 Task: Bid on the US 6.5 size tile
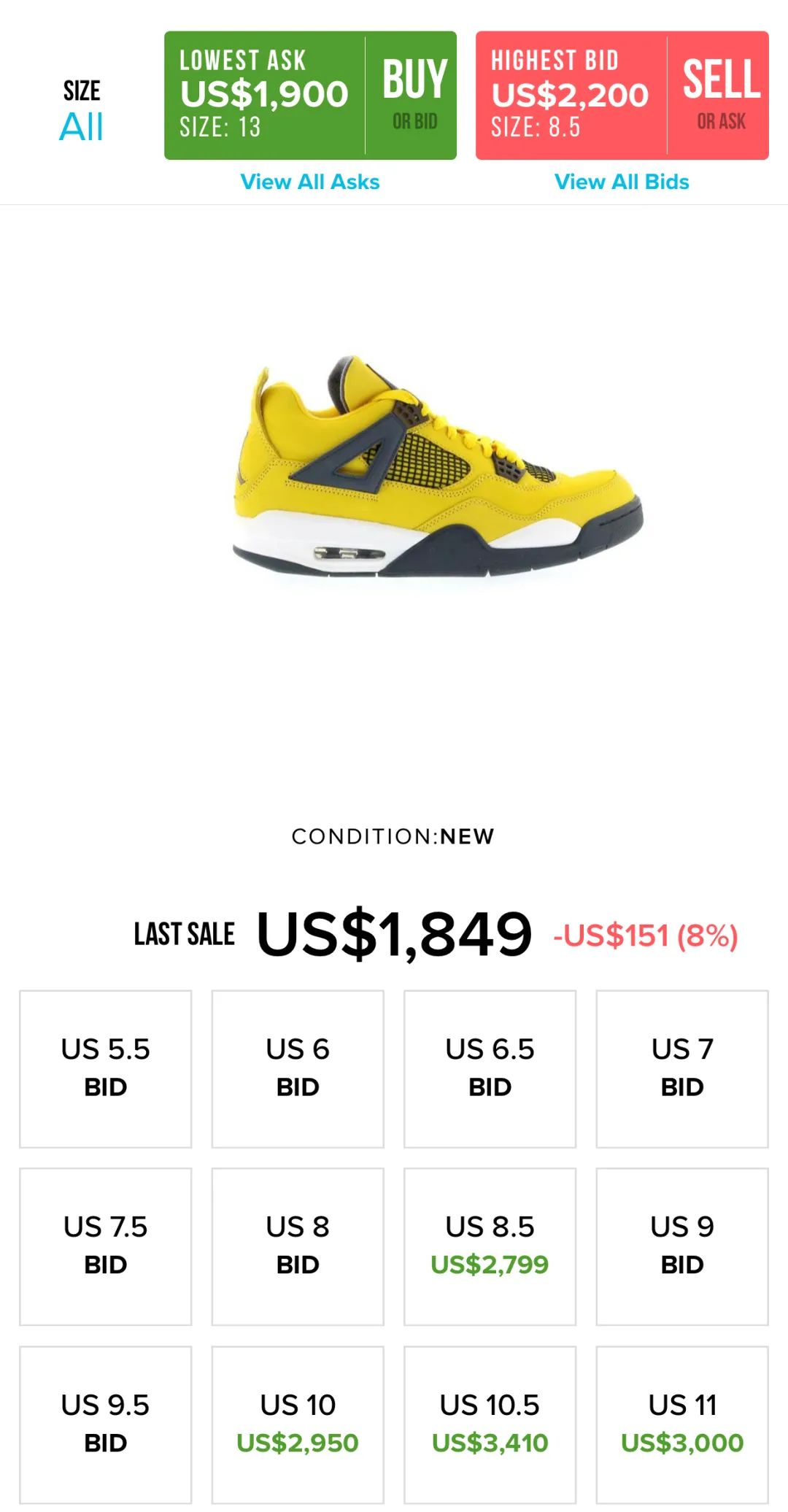pyautogui.click(x=489, y=1071)
